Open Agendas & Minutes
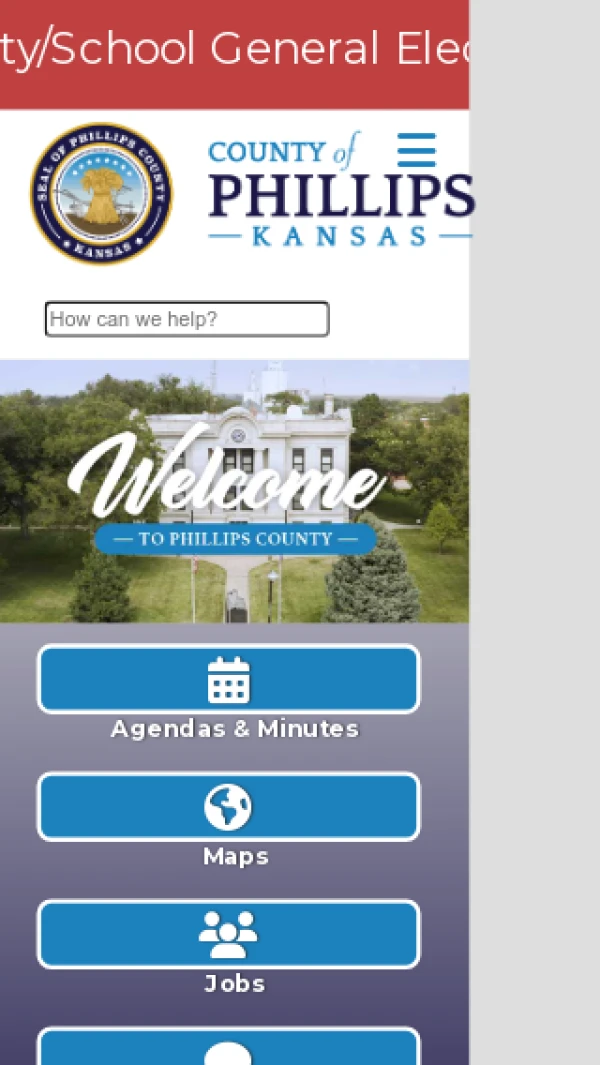 229,679
